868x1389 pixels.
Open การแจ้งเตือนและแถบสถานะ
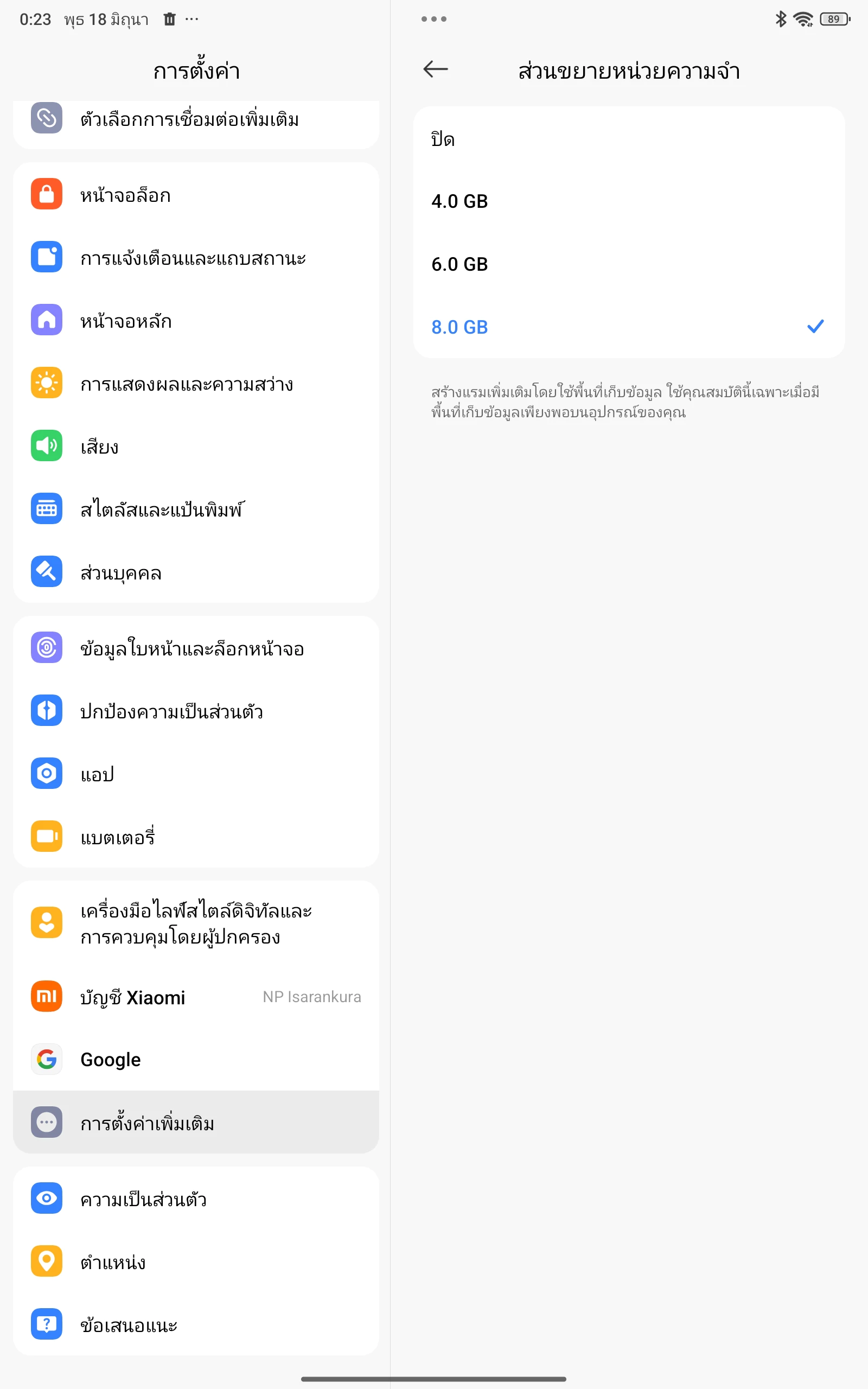coord(196,257)
